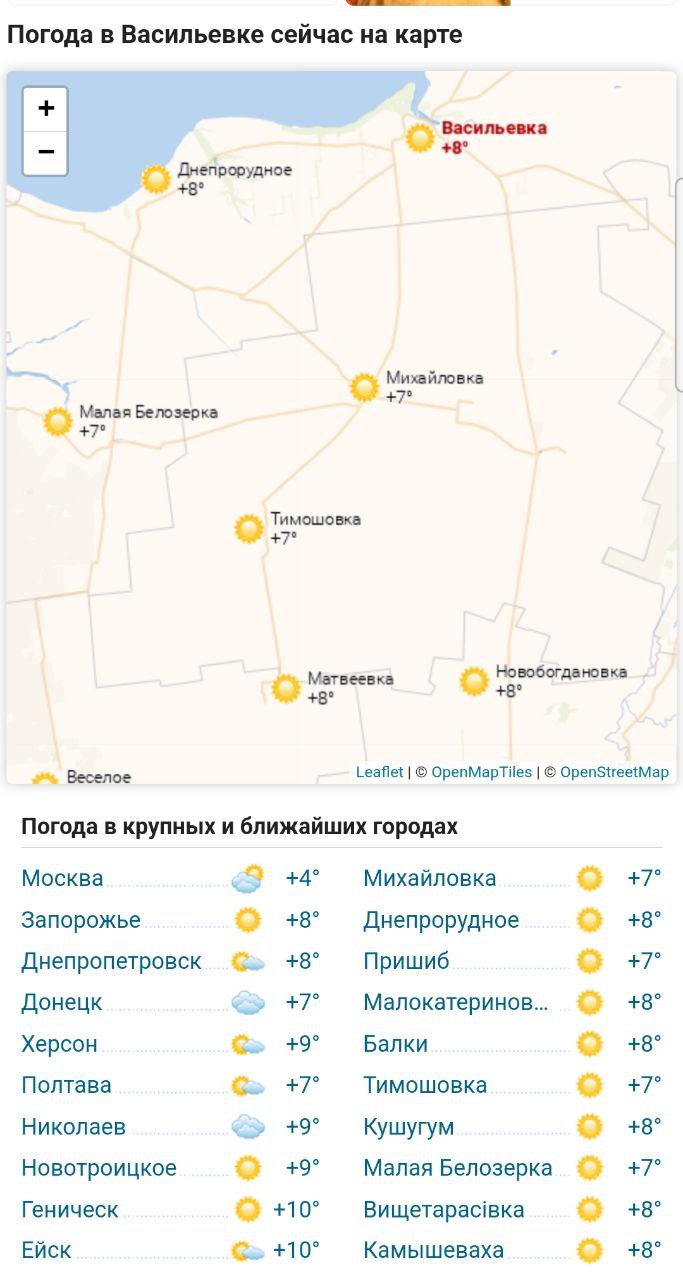683x1280 pixels.
Task: Zoom out of the map
Action: (45, 153)
